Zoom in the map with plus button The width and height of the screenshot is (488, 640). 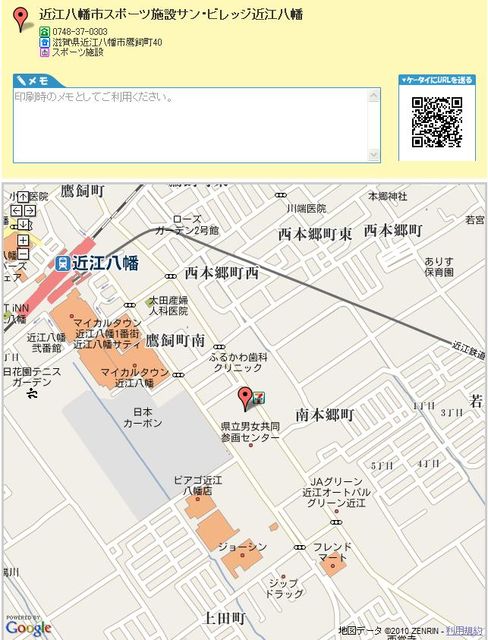[23, 240]
